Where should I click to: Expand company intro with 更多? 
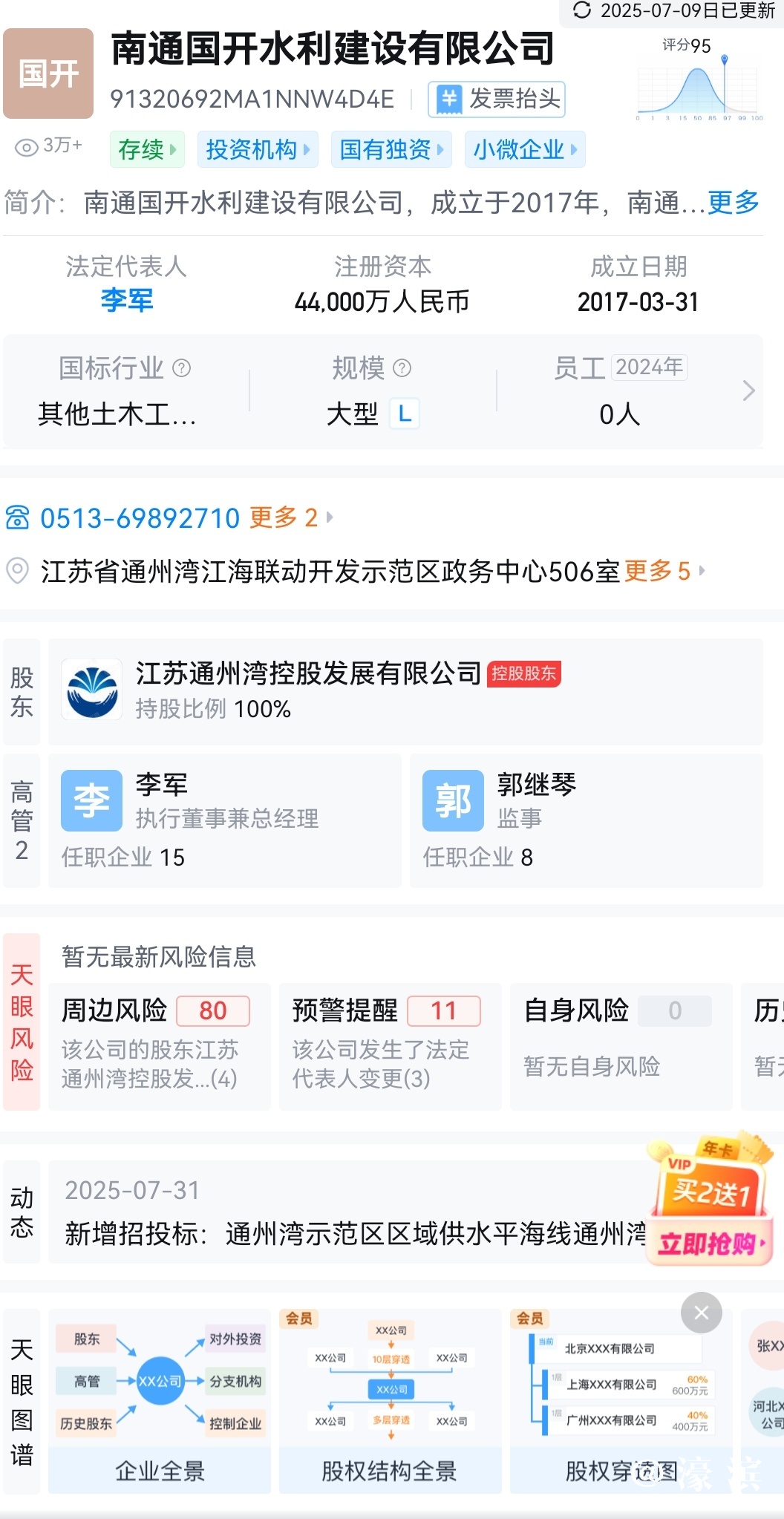coord(733,202)
